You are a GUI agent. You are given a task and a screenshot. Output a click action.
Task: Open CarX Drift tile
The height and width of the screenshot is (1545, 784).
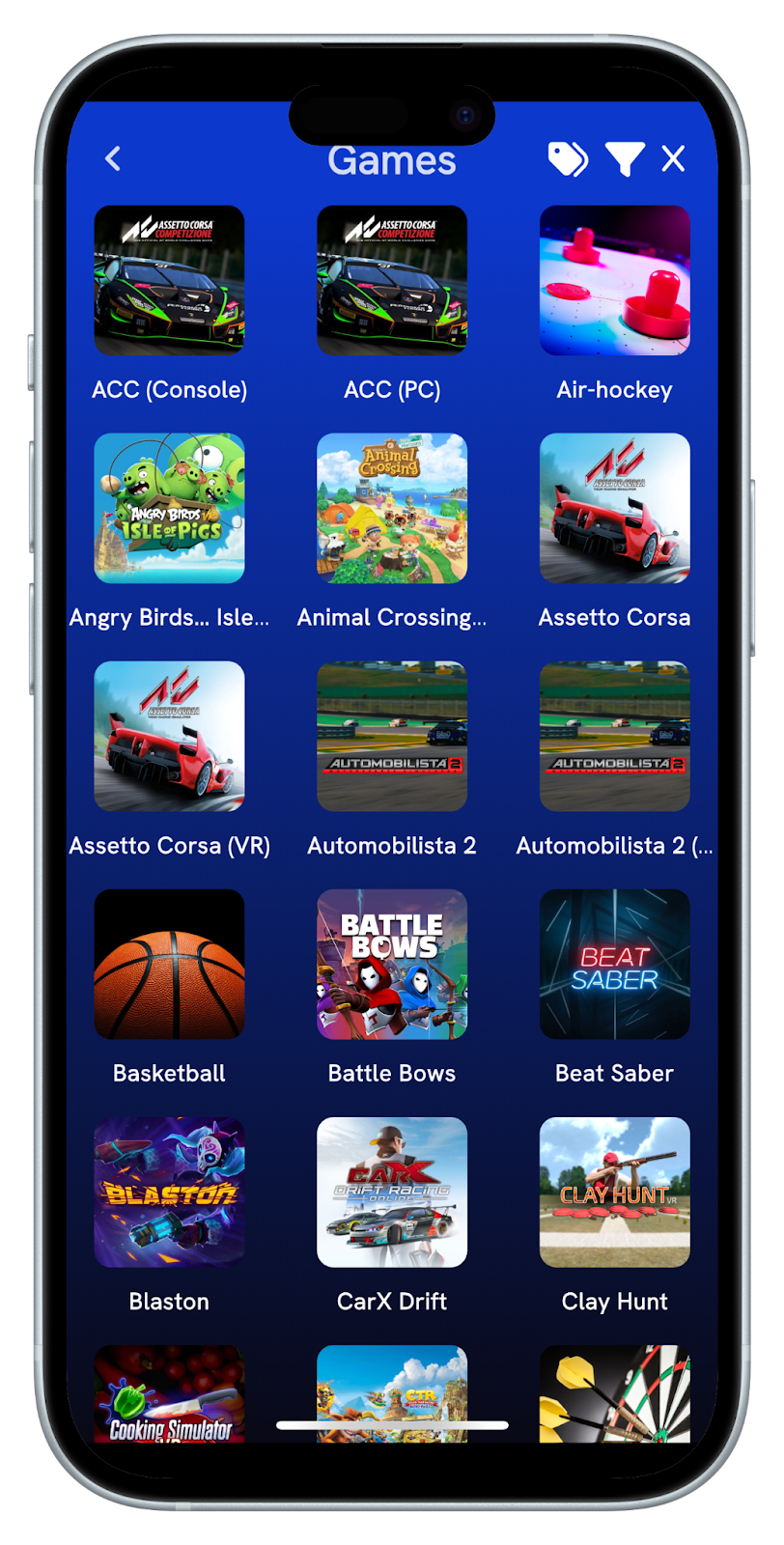392,1192
